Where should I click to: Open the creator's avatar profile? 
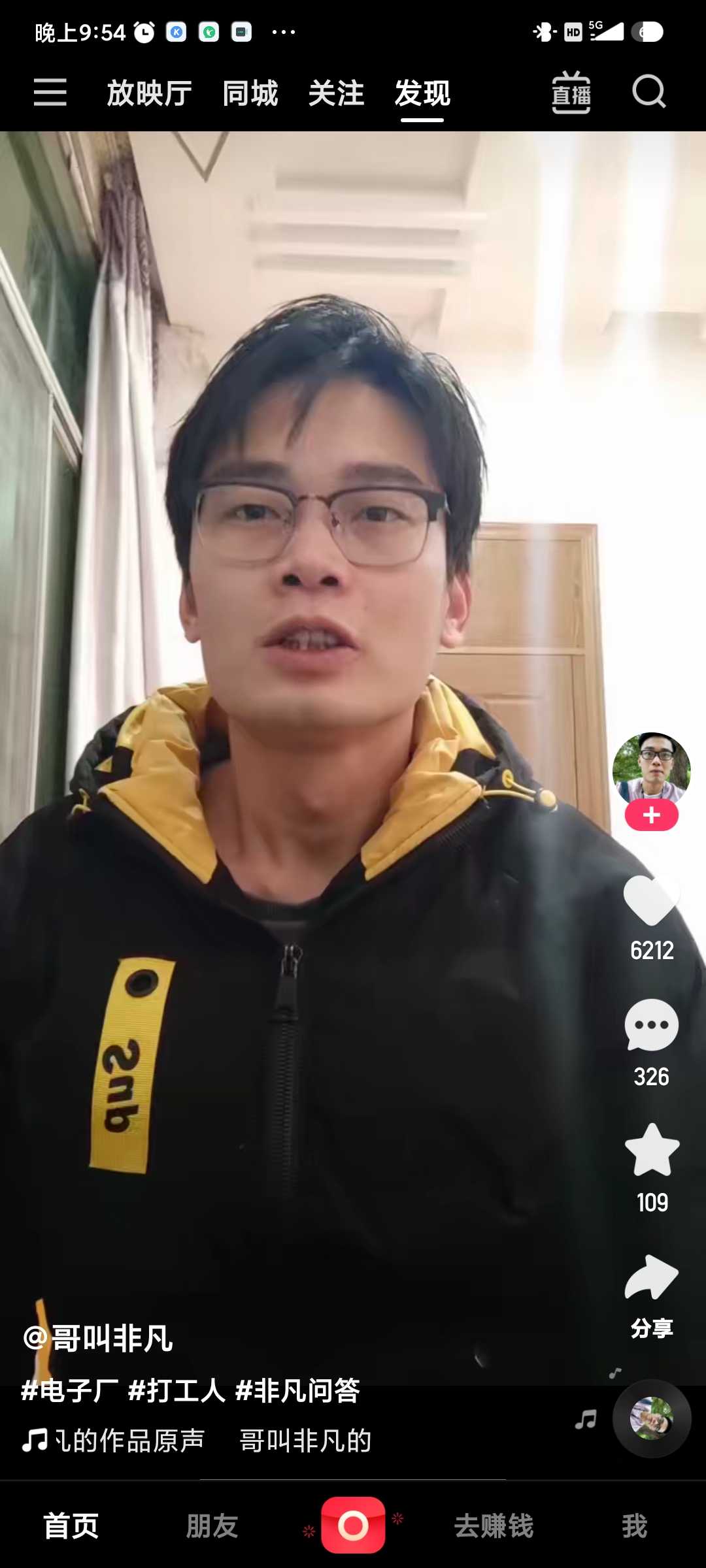[651, 771]
